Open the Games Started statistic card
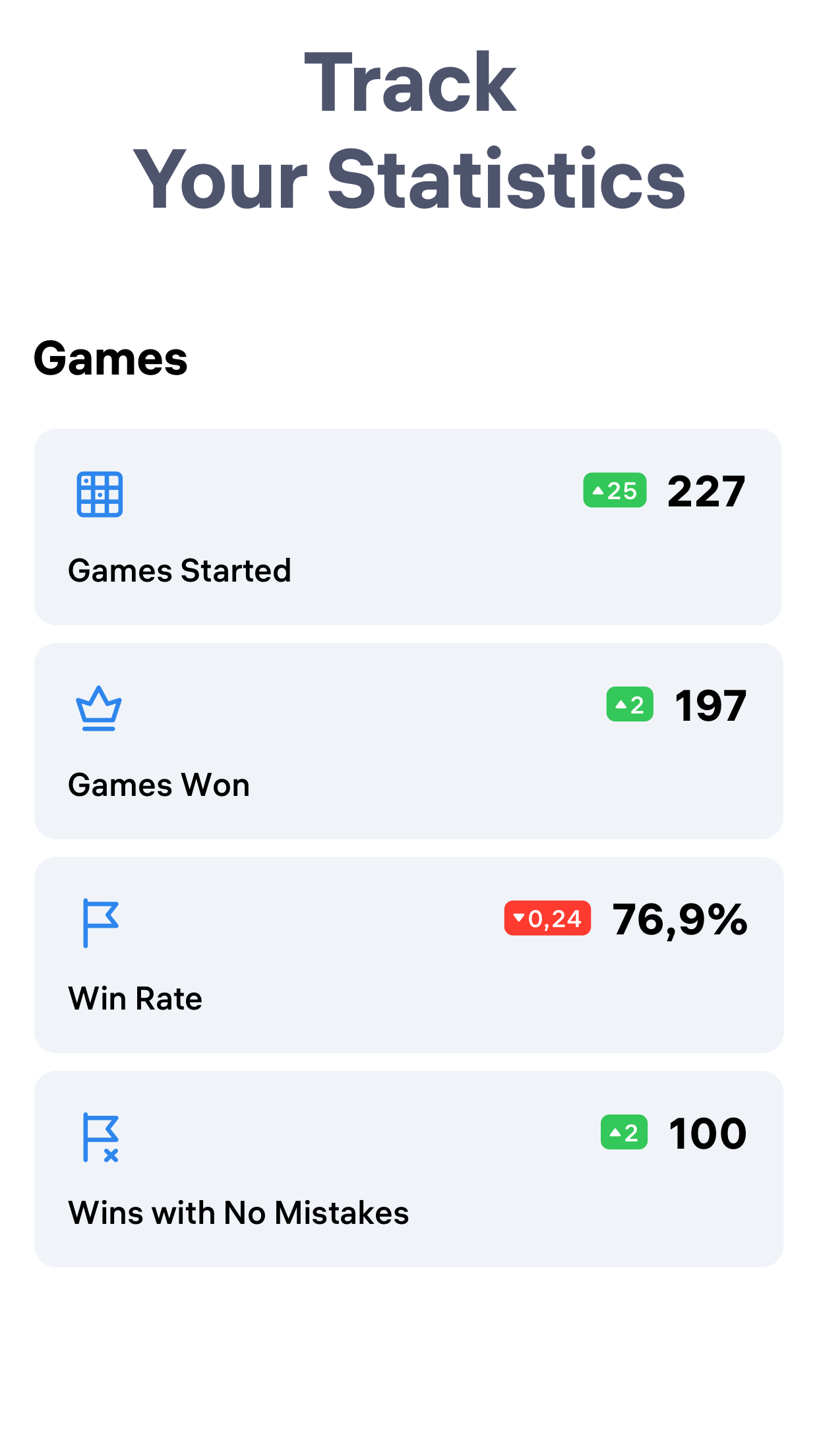Image resolution: width=819 pixels, height=1456 pixels. click(409, 528)
